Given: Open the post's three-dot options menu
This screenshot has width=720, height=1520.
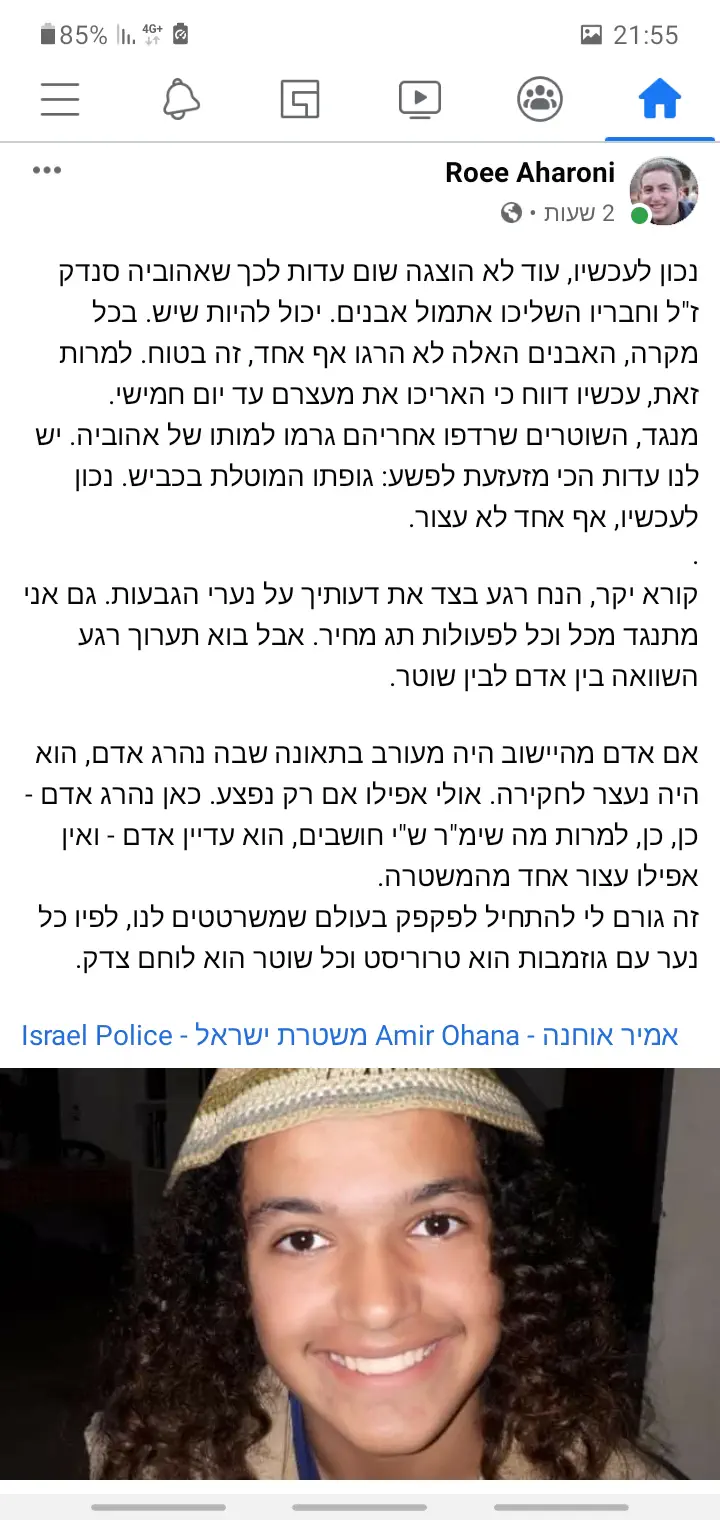Looking at the screenshot, I should (x=47, y=171).
